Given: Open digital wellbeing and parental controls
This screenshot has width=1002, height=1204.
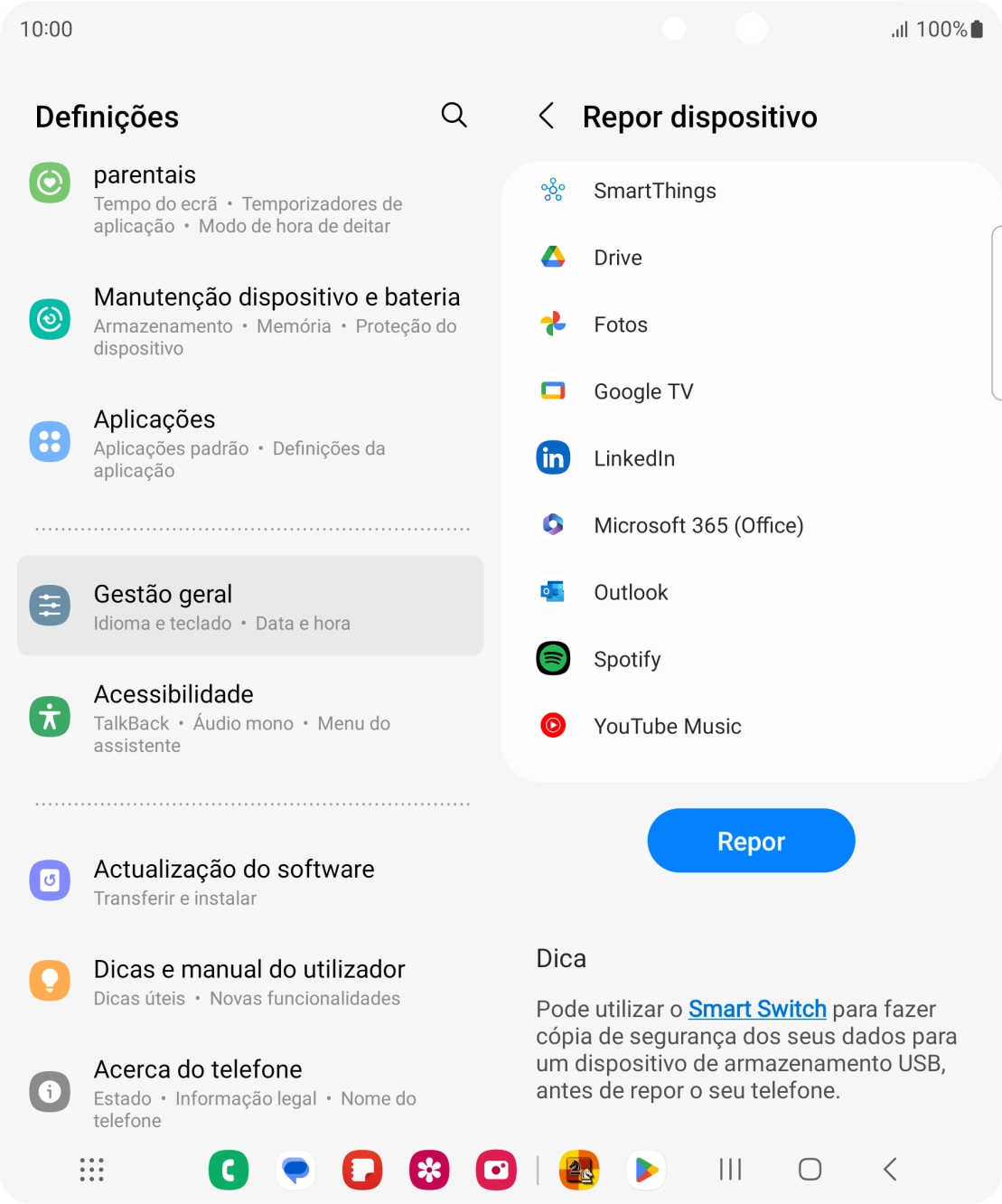Looking at the screenshot, I should tap(250, 199).
